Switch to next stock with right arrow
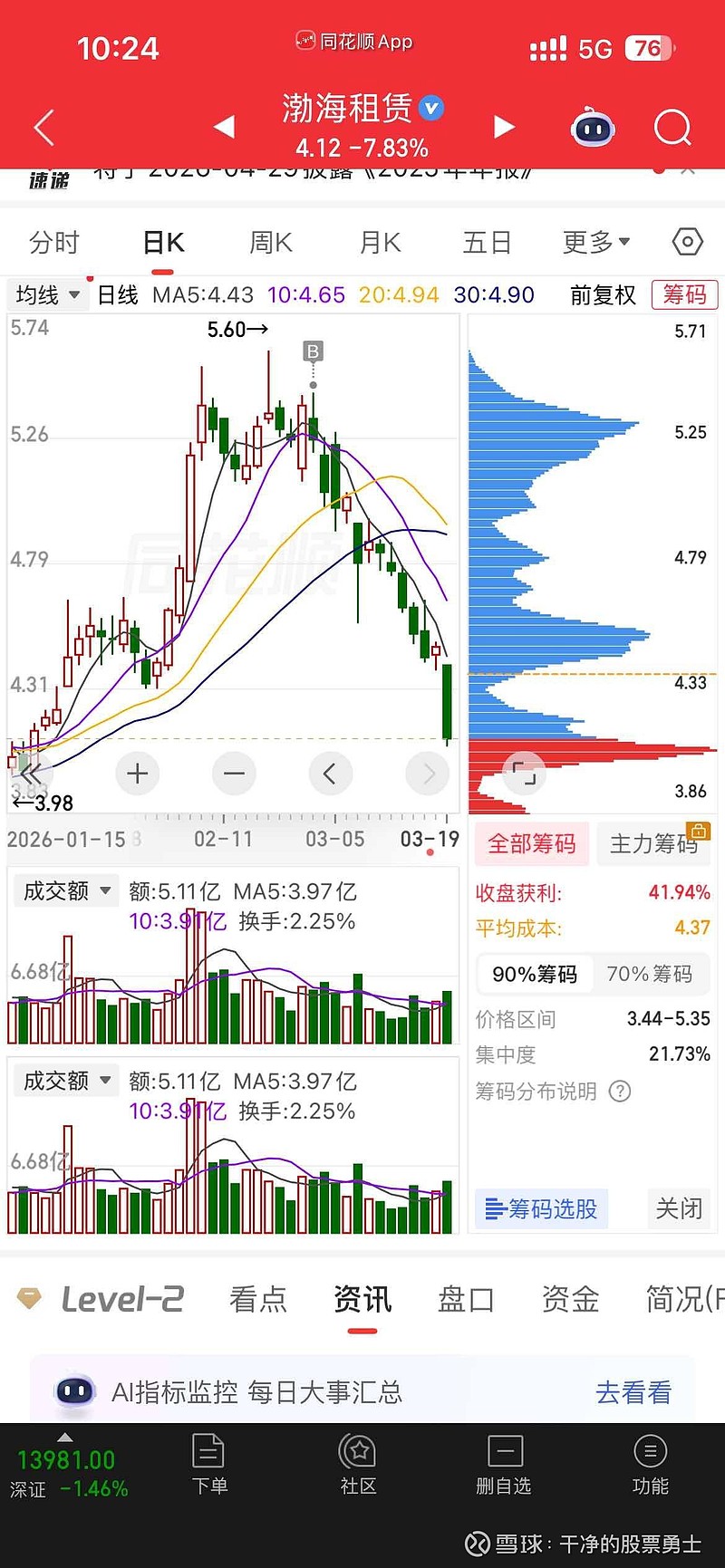This screenshot has height=1568, width=725. [504, 128]
